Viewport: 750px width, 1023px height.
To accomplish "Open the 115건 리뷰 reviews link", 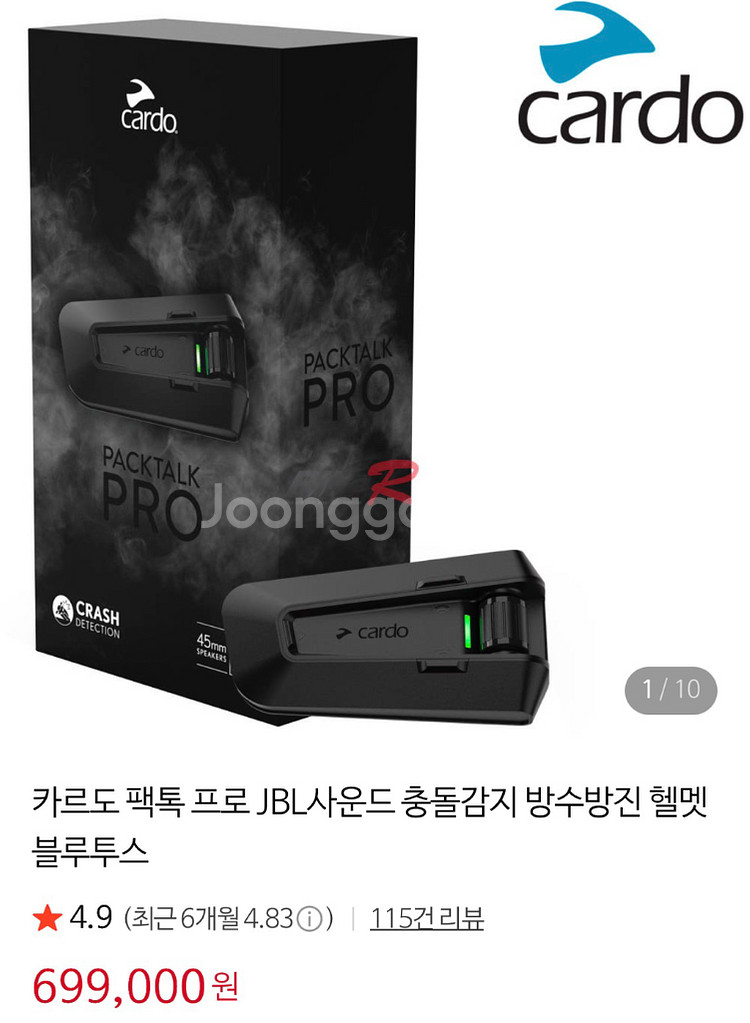I will (x=427, y=917).
